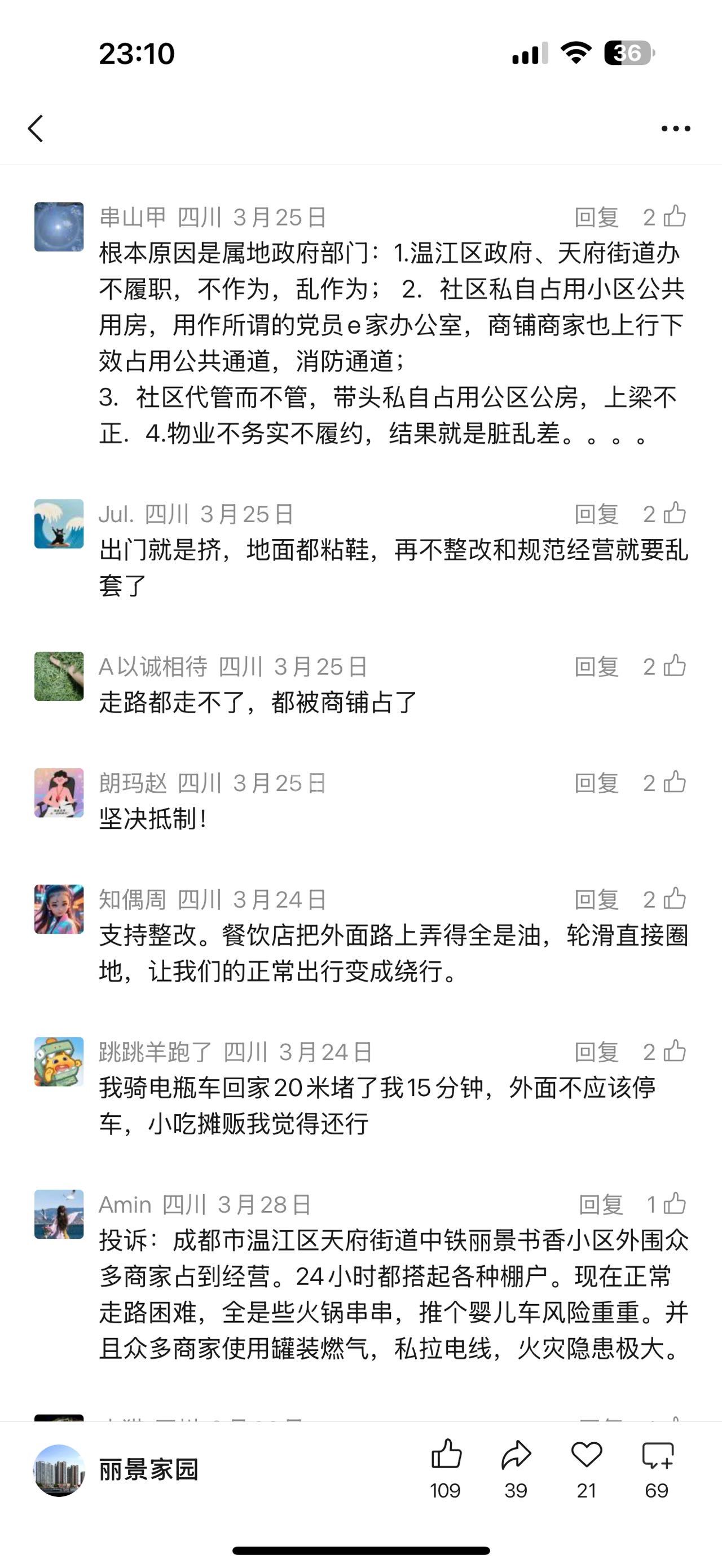
Task: Reply to 串山甲's comment
Action: tap(597, 217)
